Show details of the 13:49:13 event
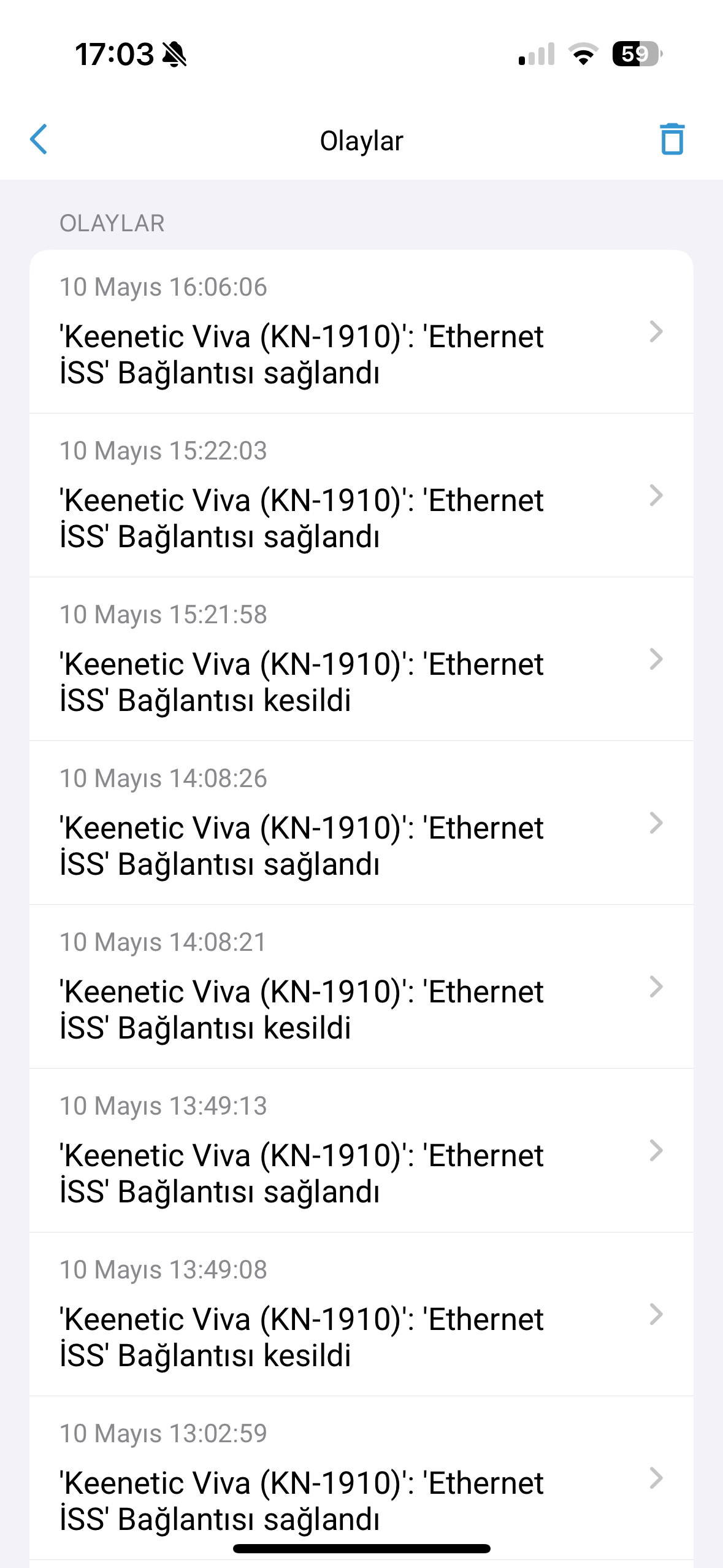723x1568 pixels. tap(361, 1151)
